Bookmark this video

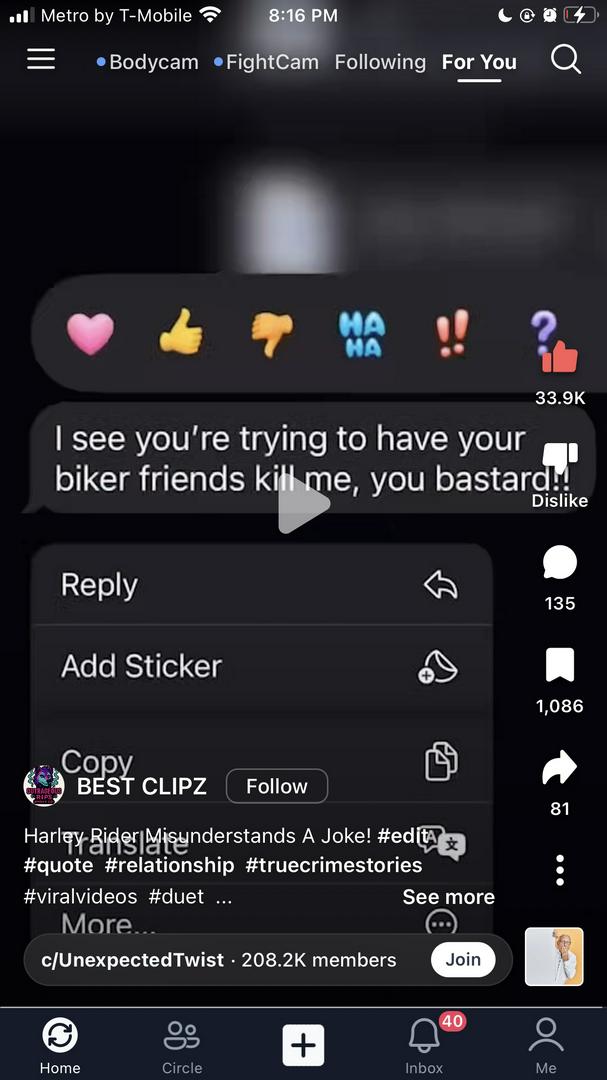point(560,665)
